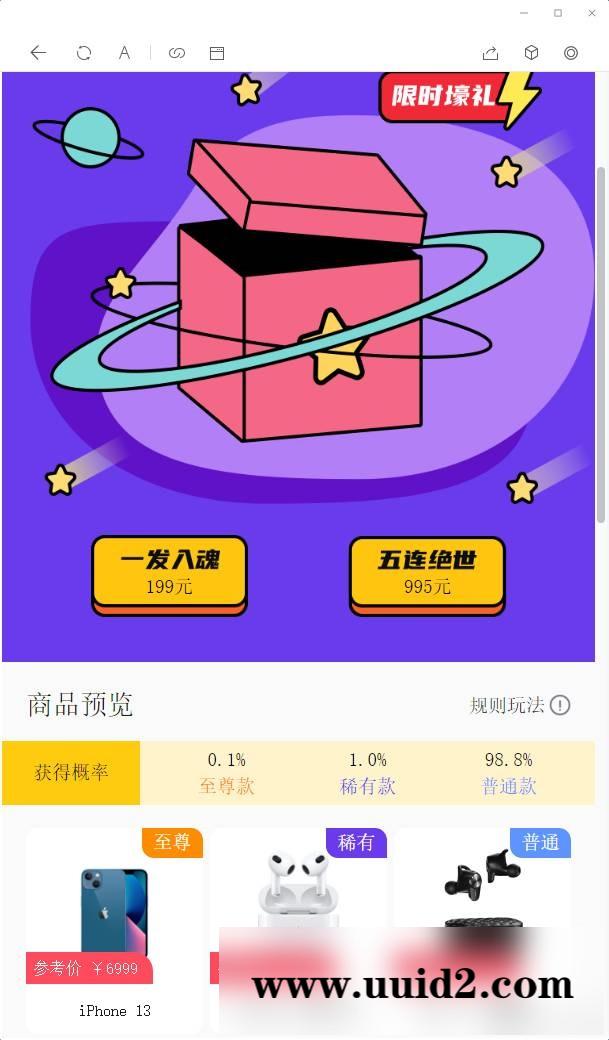Go back using the arrow icon
The width and height of the screenshot is (609, 1040).
38,53
